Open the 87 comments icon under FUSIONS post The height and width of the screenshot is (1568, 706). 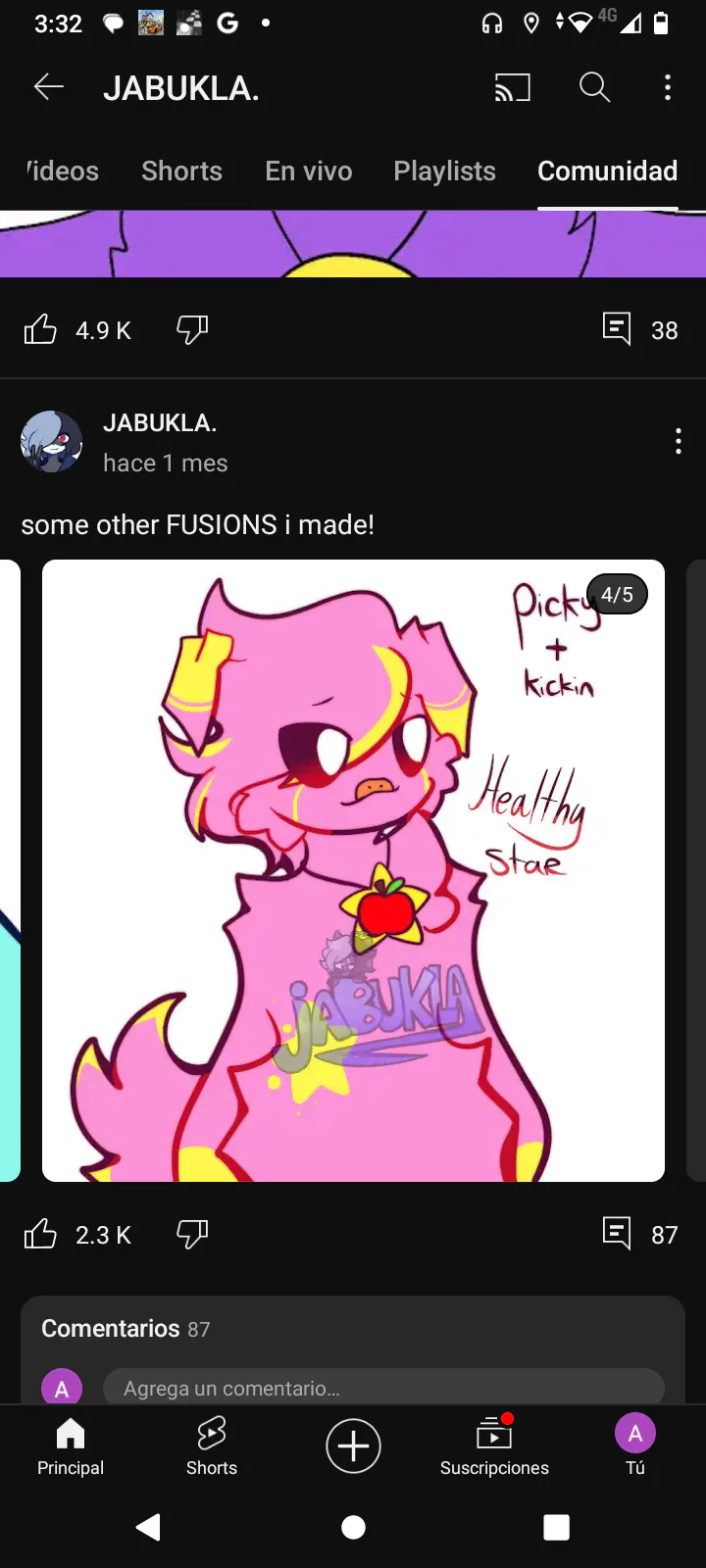pyautogui.click(x=617, y=1234)
